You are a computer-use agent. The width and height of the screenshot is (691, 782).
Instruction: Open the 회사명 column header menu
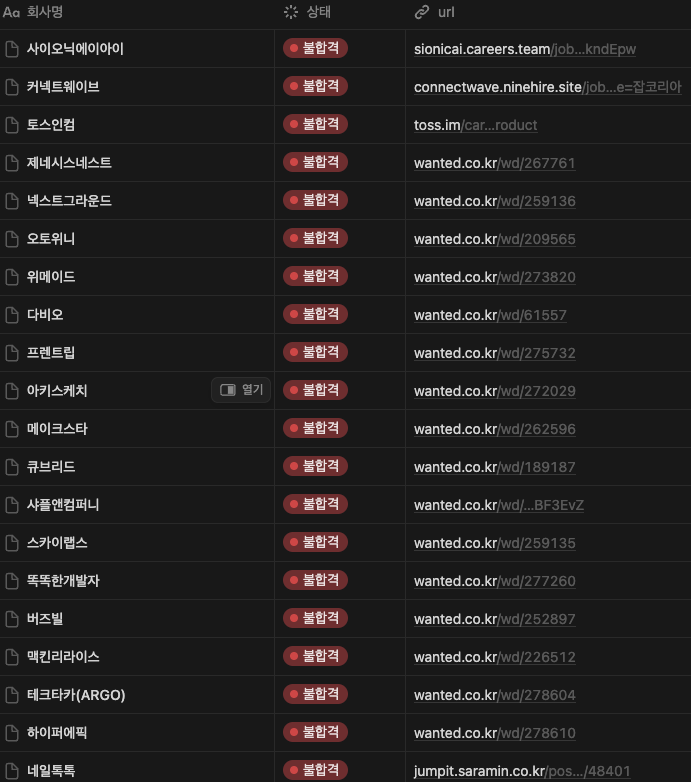click(46, 13)
